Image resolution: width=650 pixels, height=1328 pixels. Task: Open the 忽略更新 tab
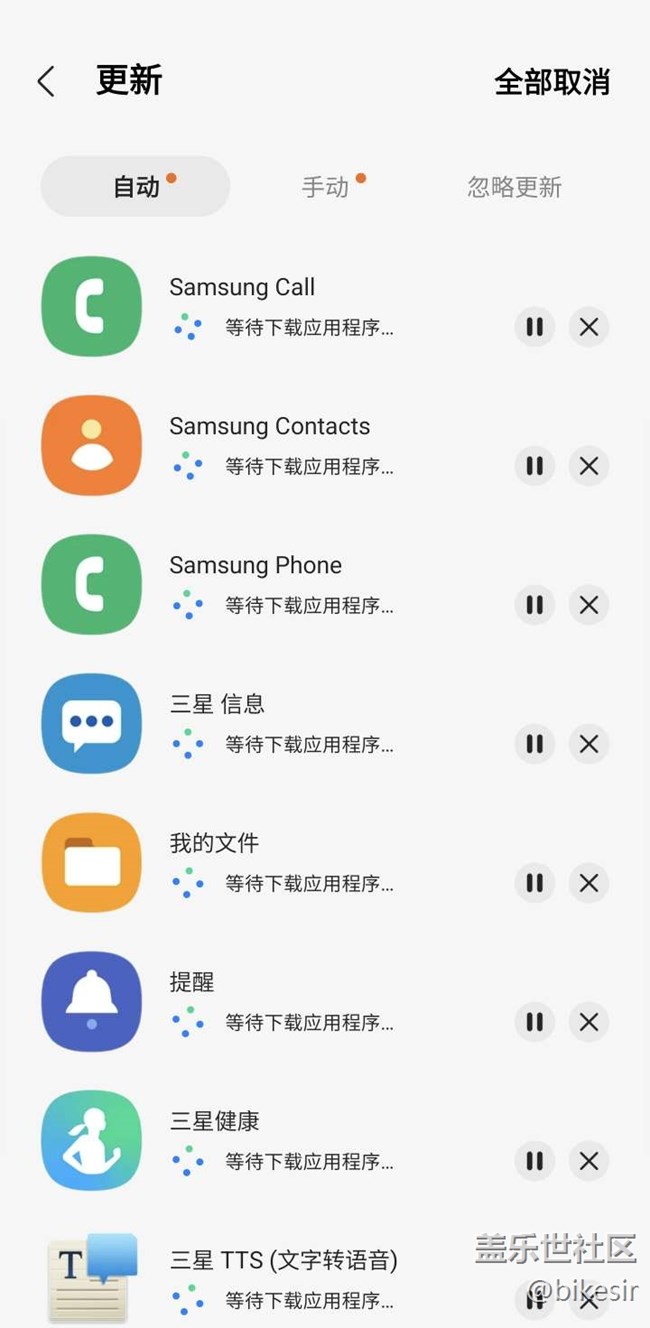[514, 187]
